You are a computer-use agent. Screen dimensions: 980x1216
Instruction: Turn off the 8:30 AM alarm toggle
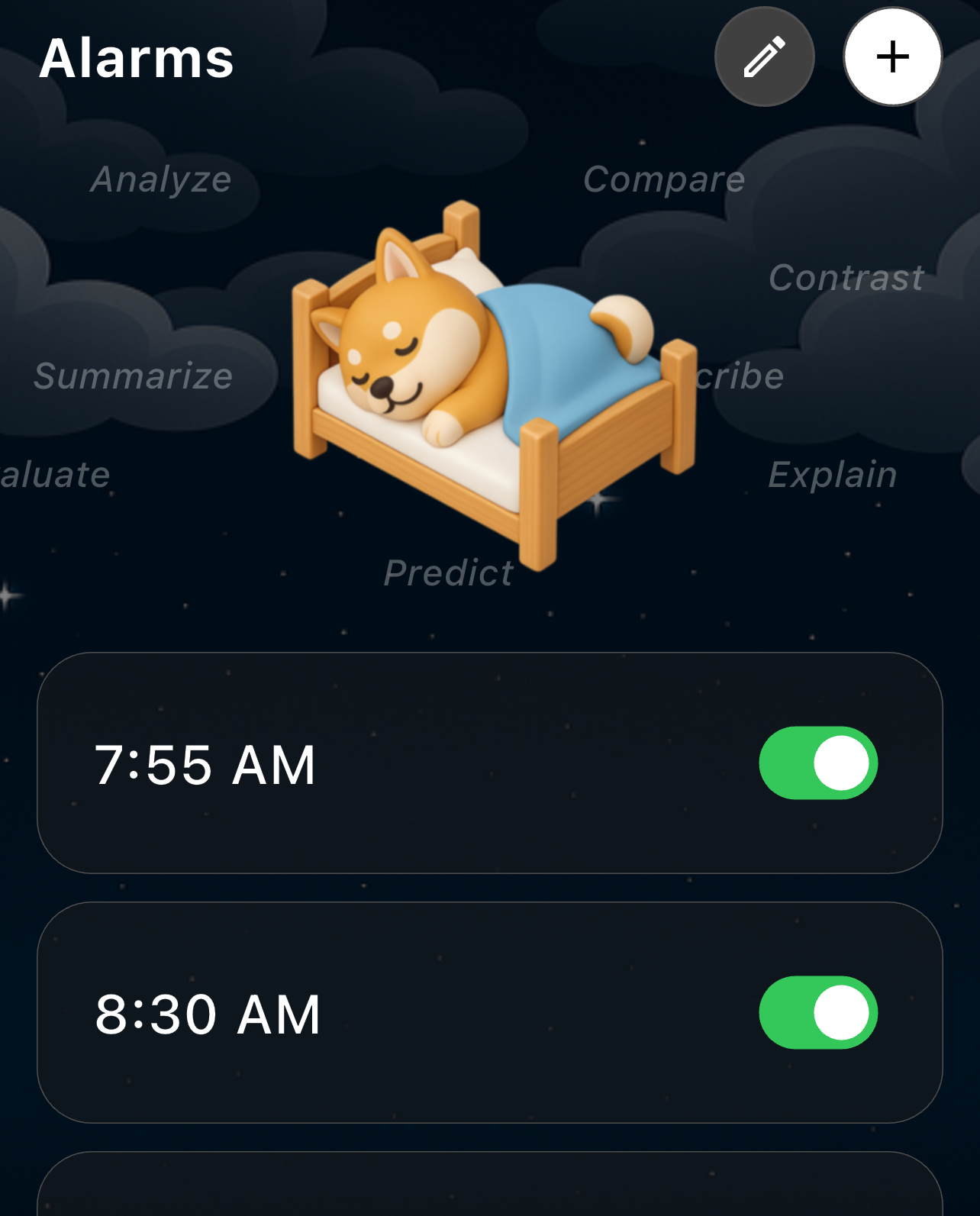point(818,1012)
